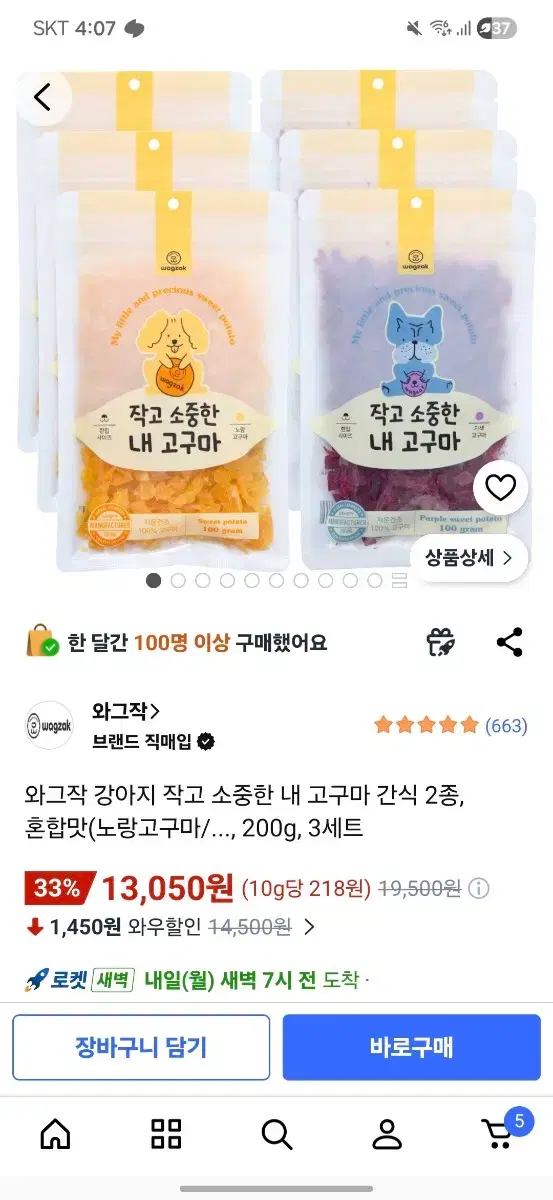This screenshot has height=1200, width=553.
Task: Share this product
Action: click(510, 642)
